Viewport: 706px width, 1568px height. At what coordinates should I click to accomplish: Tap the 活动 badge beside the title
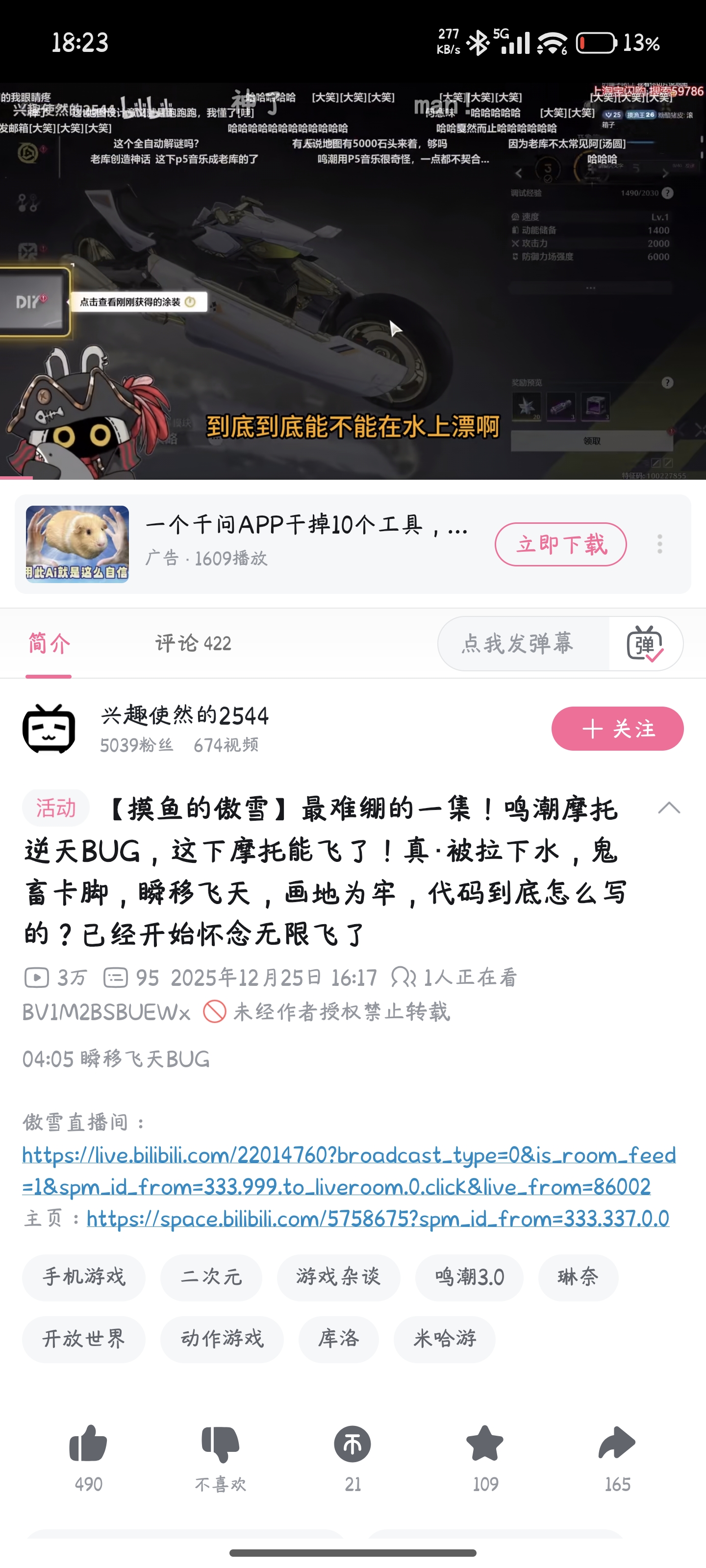click(x=55, y=808)
